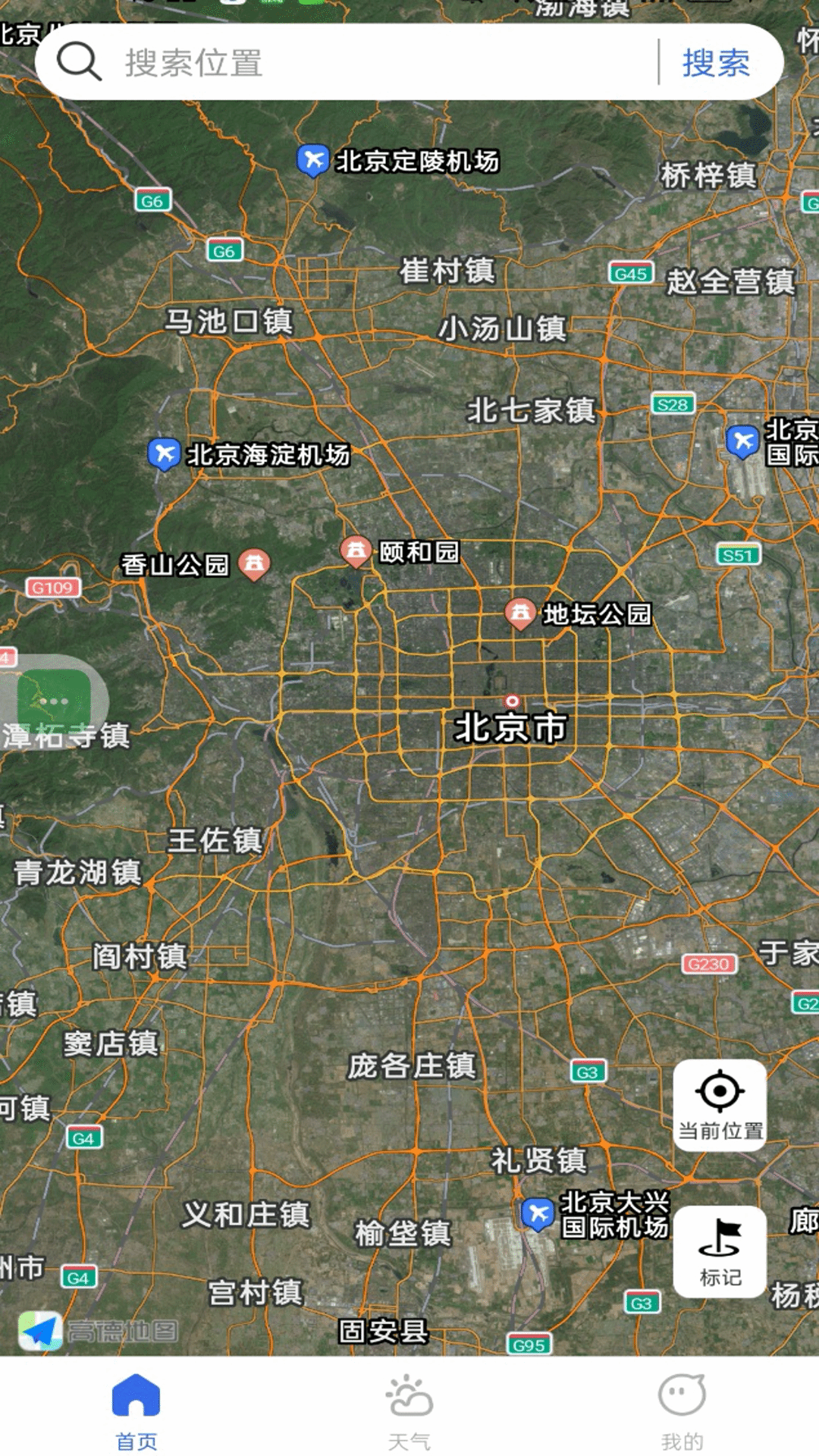Tap the 搜索位置 search field
819x1456 pixels.
coord(379,62)
